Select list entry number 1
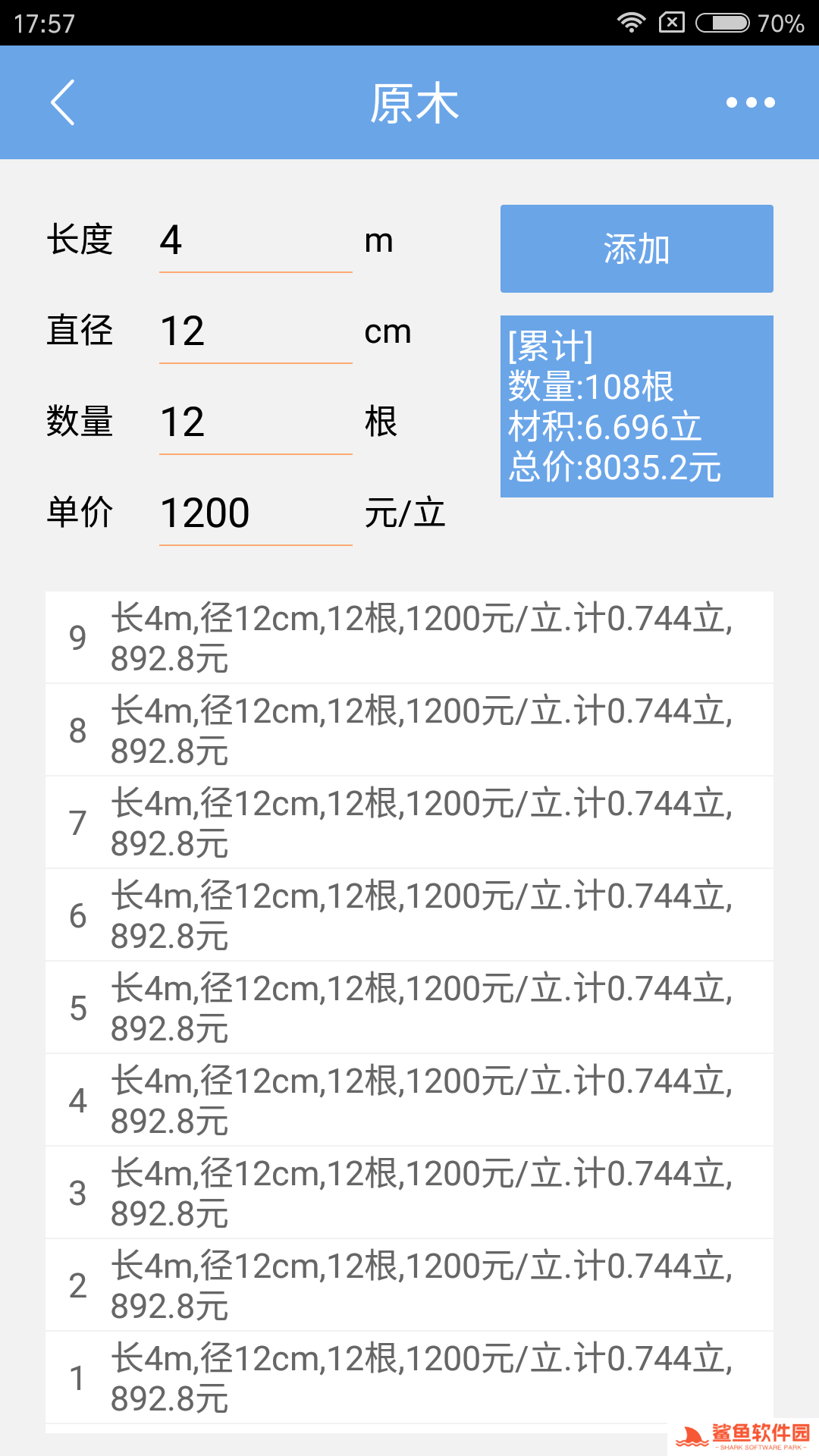The height and width of the screenshot is (1456, 819). click(409, 1378)
